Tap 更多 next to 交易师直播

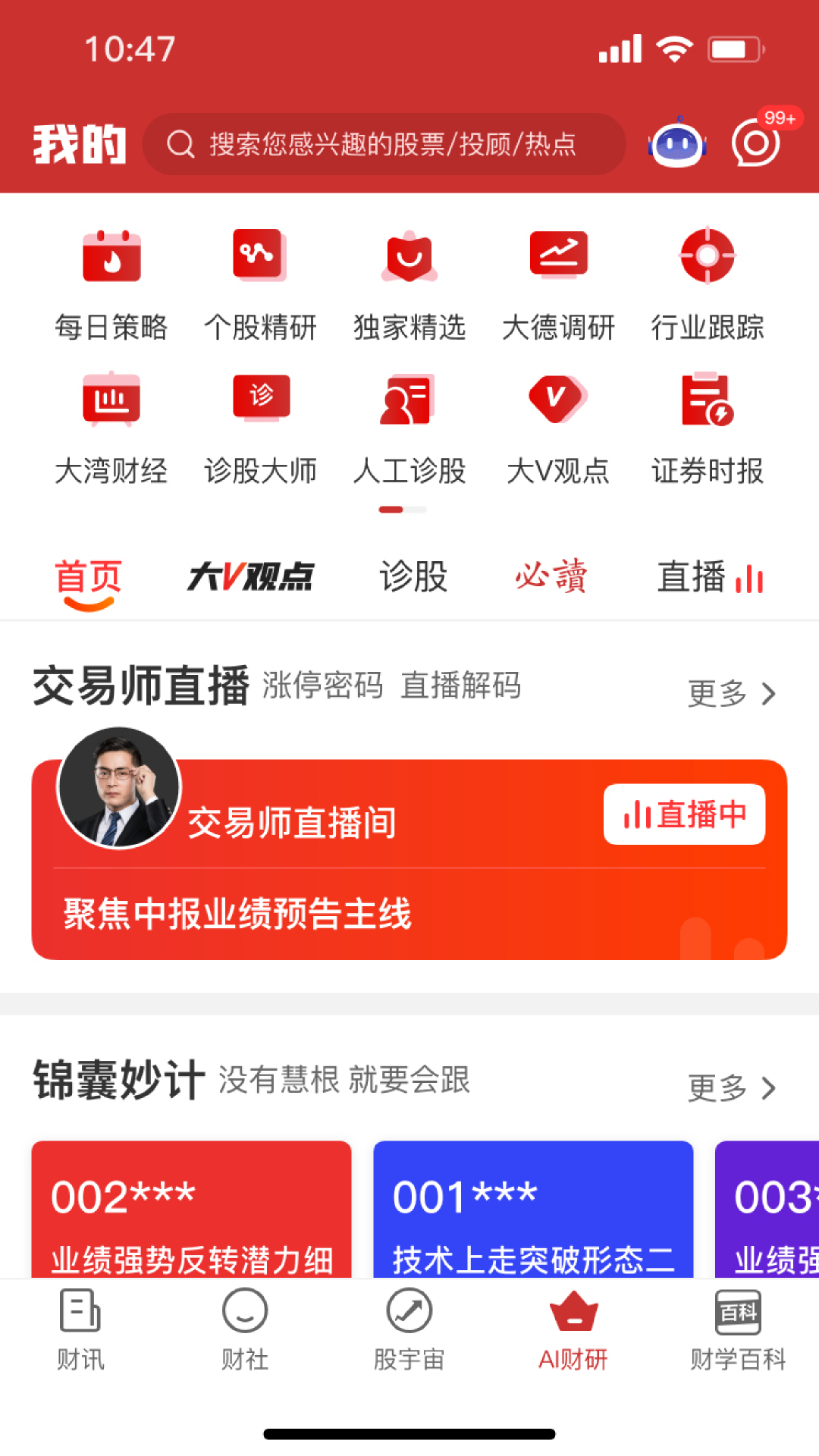731,693
